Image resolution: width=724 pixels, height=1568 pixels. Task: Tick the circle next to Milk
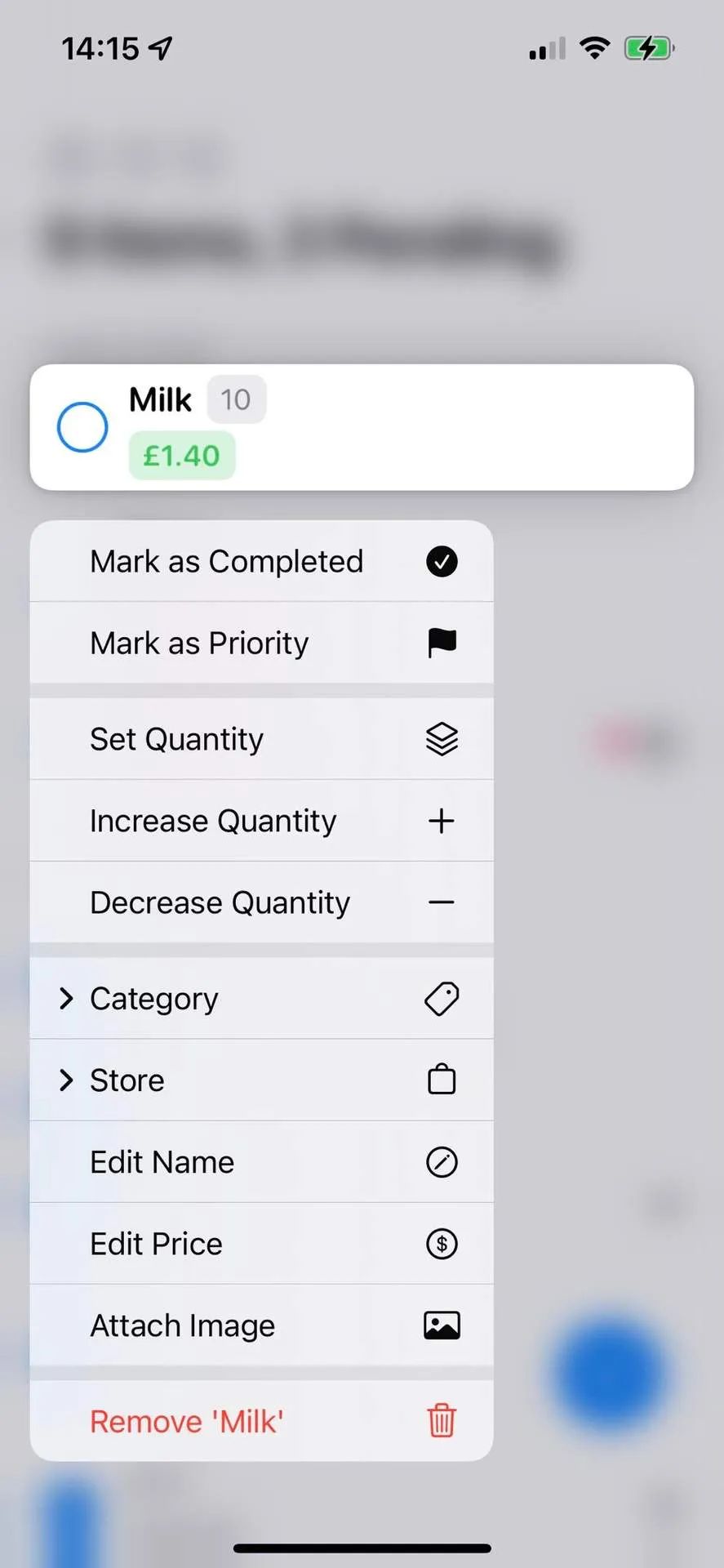(82, 427)
